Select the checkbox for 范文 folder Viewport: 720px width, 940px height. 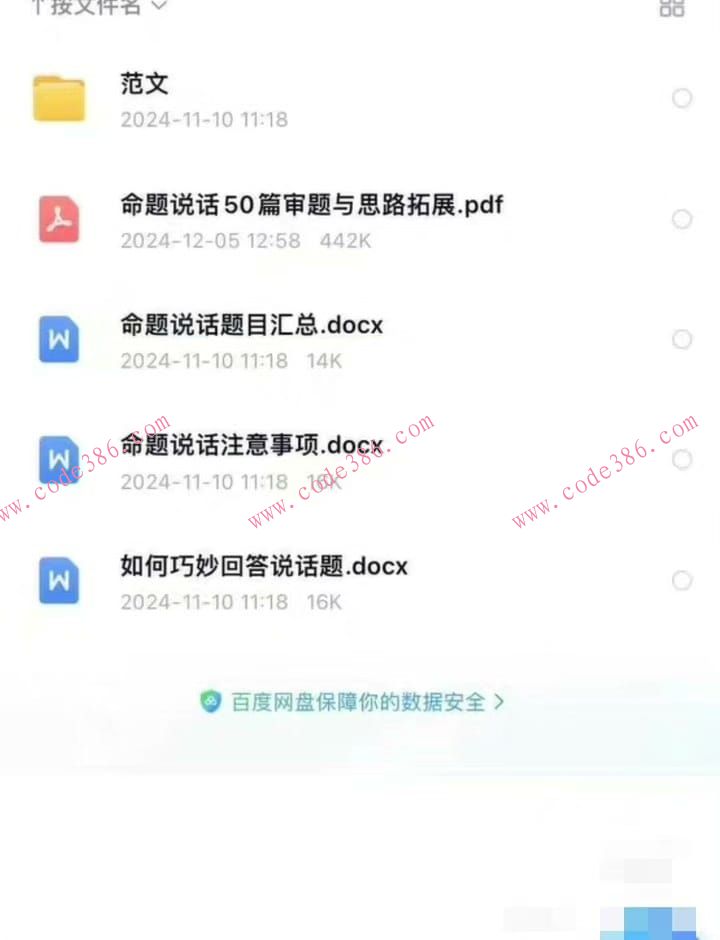[682, 98]
